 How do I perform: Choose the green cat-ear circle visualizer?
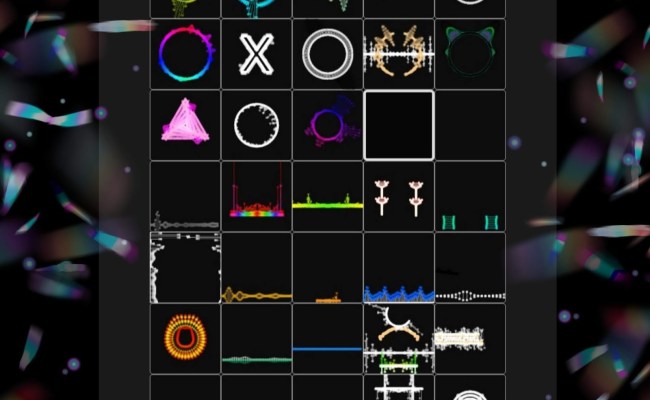[469, 54]
